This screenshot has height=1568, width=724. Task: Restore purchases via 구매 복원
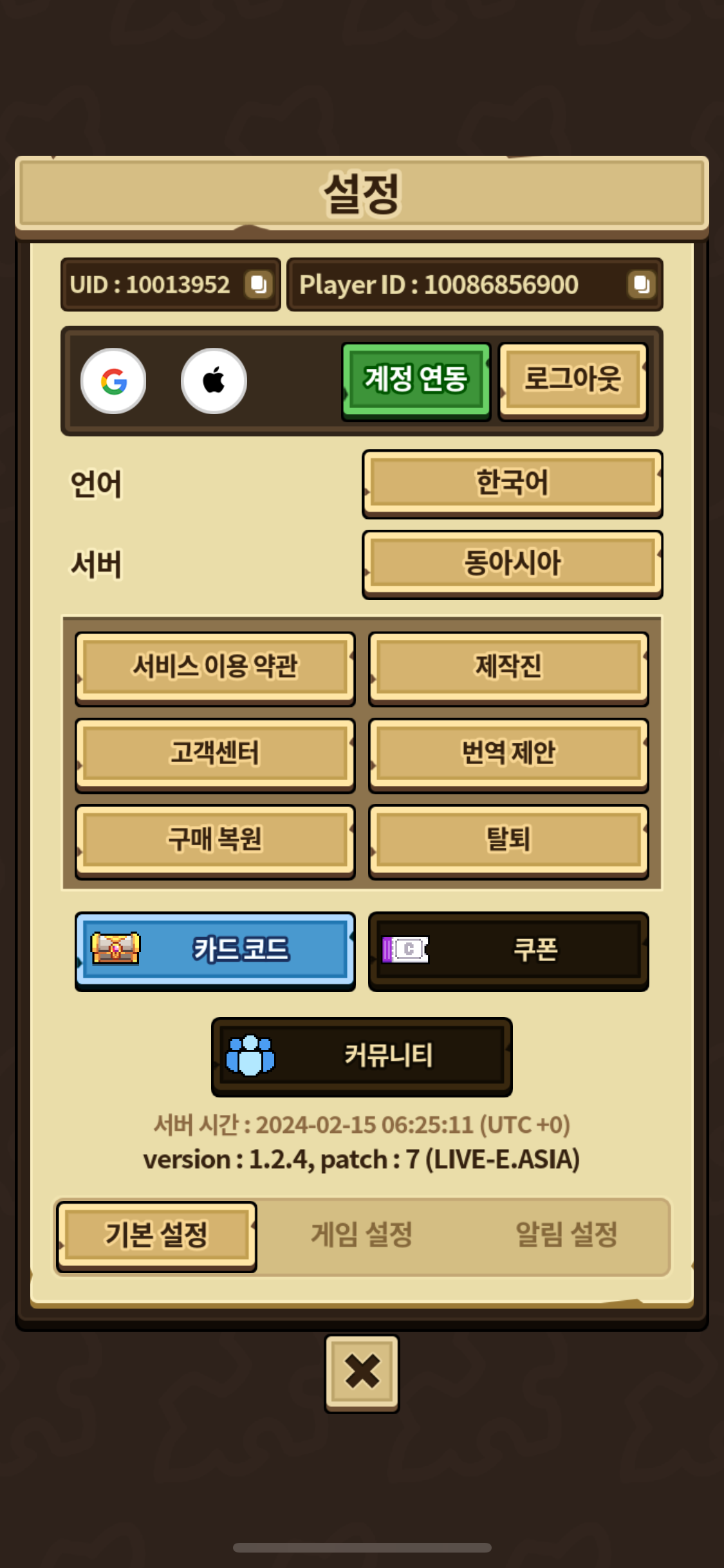click(215, 840)
